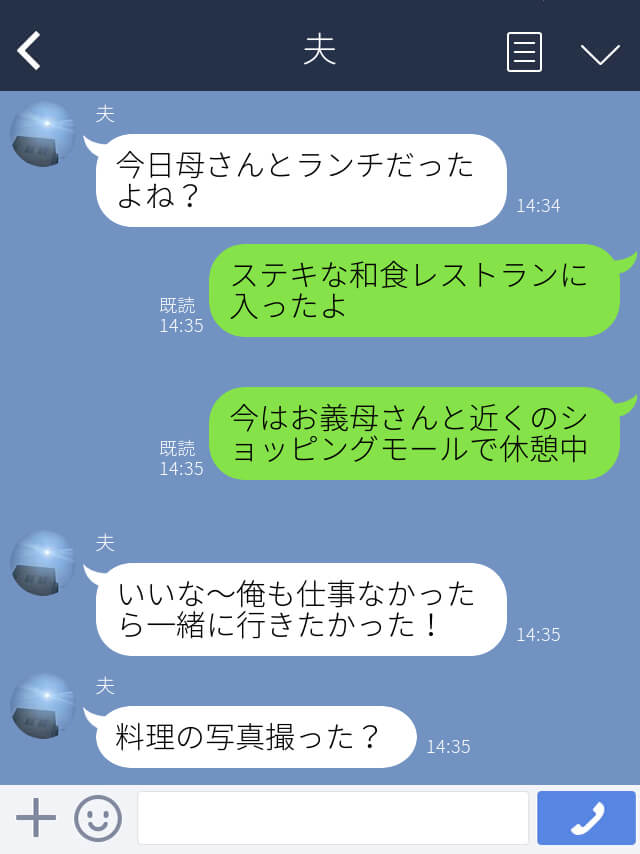The height and width of the screenshot is (854, 640).
Task: Go back from the 夫 chat
Action: [29, 51]
